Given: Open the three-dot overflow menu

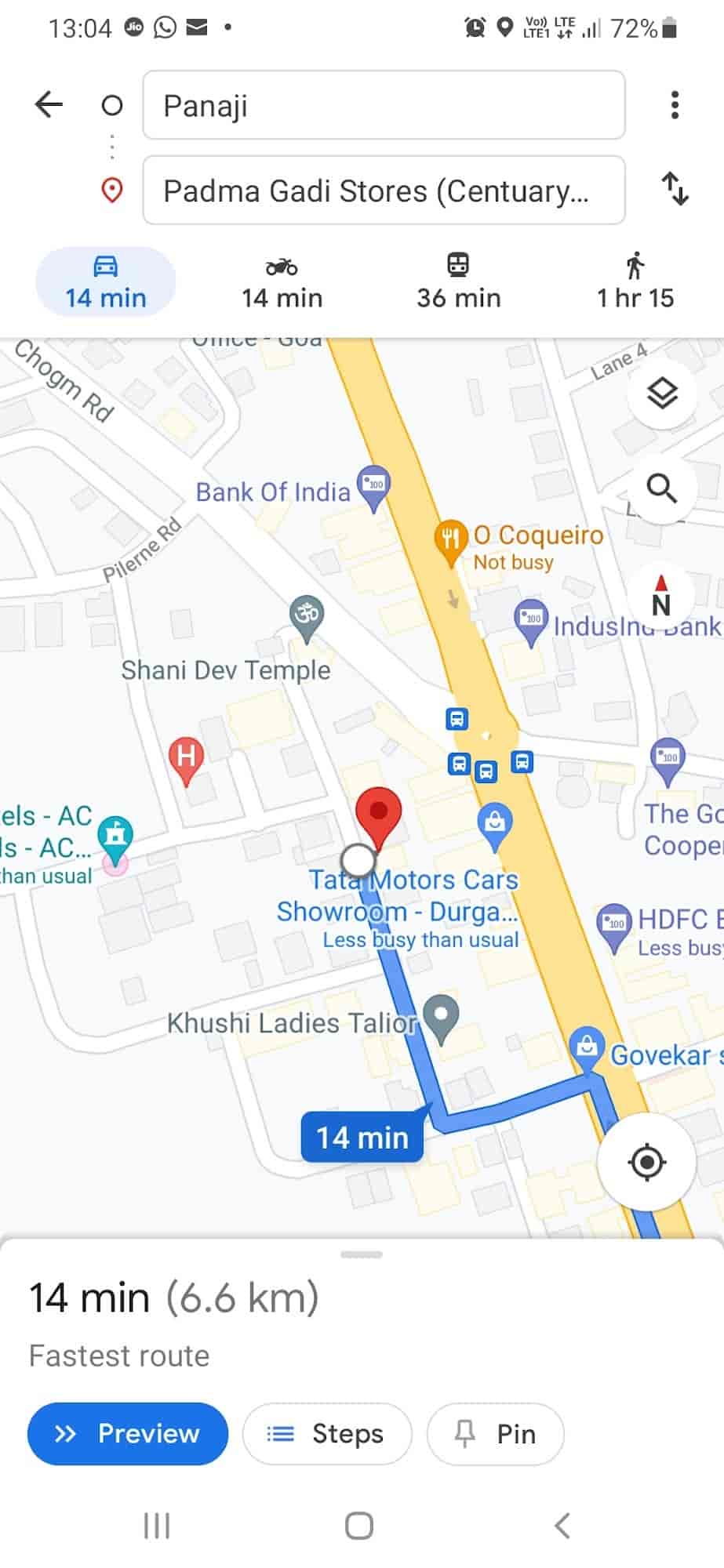Looking at the screenshot, I should pyautogui.click(x=674, y=105).
